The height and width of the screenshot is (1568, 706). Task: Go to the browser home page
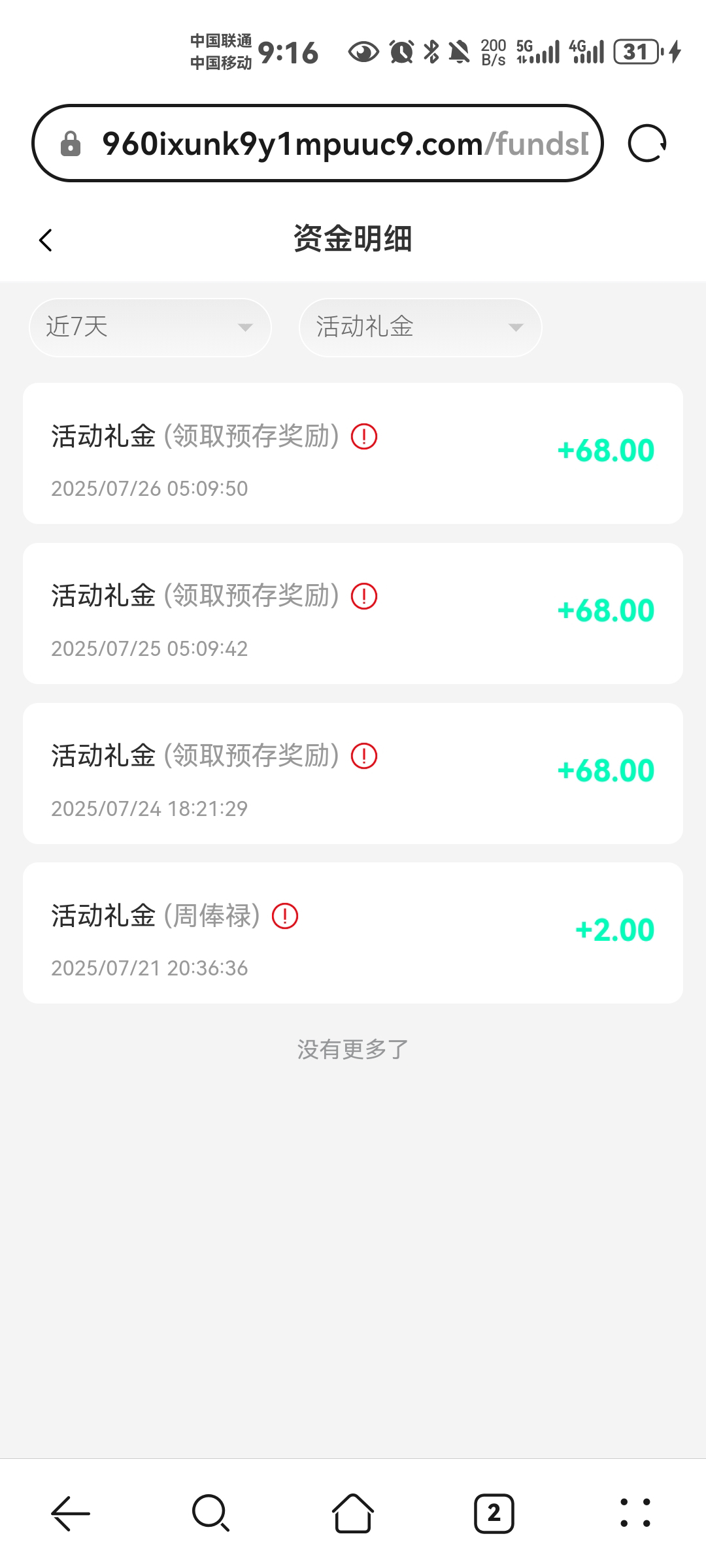(353, 1513)
